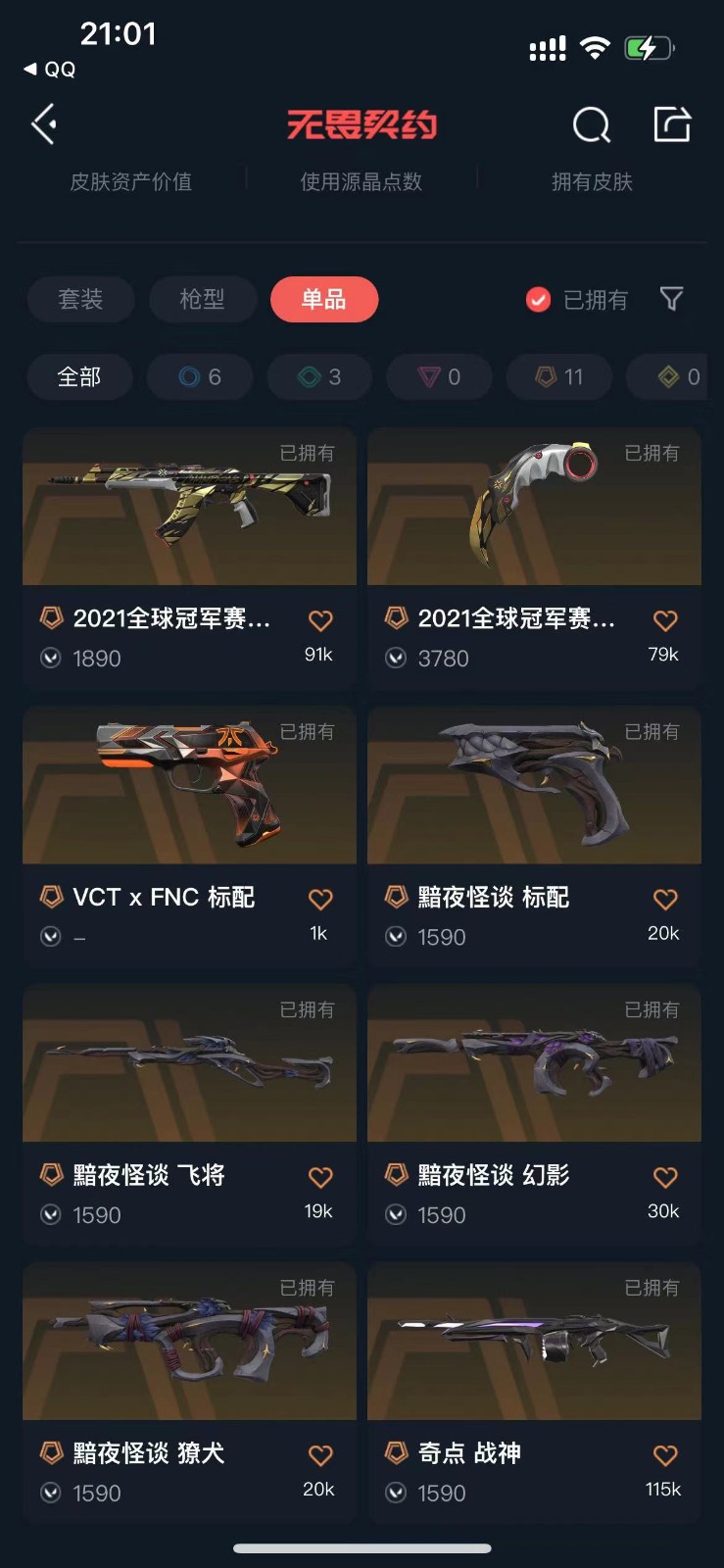The width and height of the screenshot is (724, 1568).
Task: Switch to the 枪型 tab
Action: (x=202, y=299)
